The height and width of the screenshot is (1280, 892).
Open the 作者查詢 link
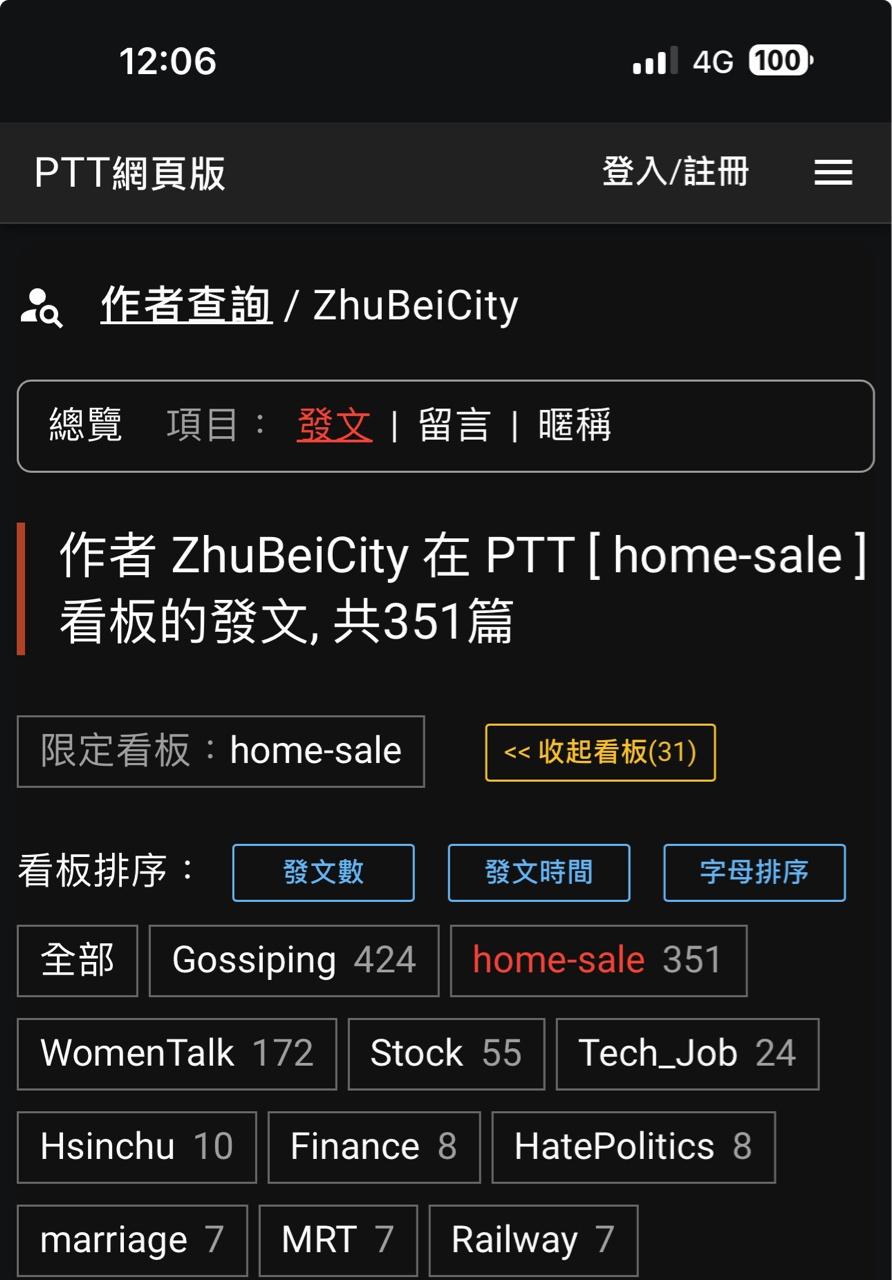coord(186,305)
